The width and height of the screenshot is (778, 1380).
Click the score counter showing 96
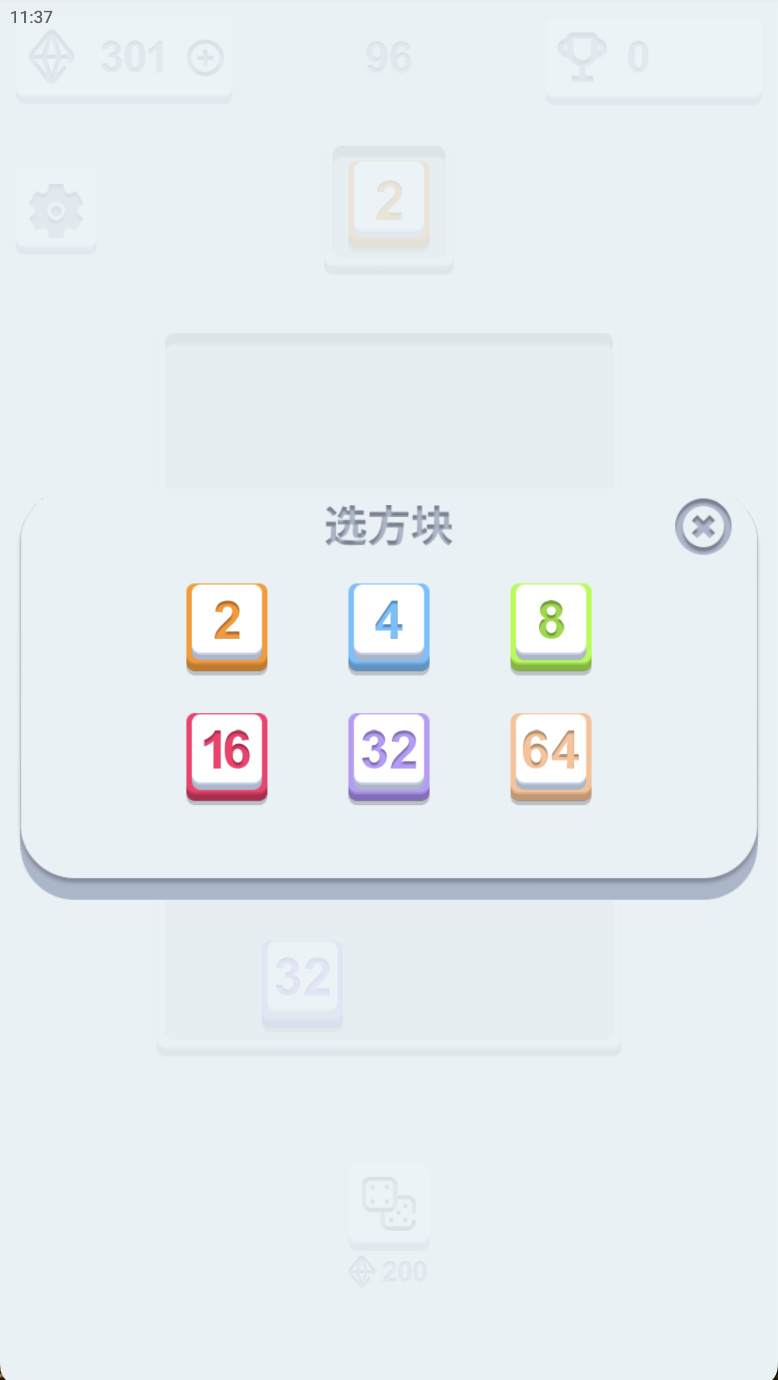[x=388, y=57]
